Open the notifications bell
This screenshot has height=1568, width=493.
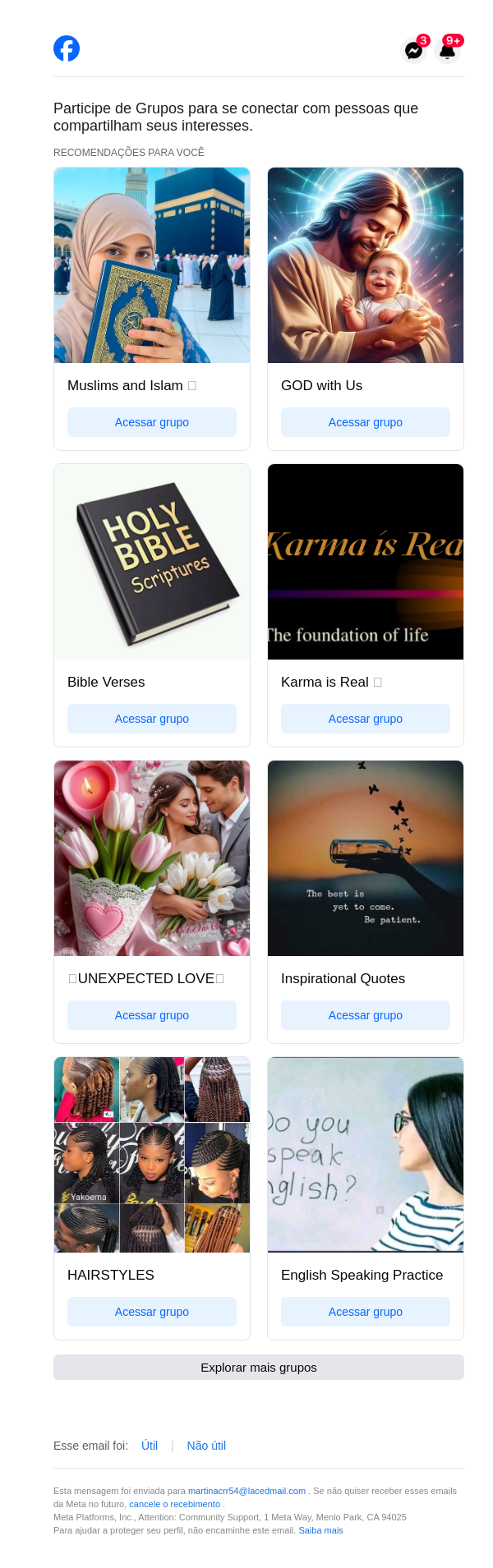pos(447,50)
